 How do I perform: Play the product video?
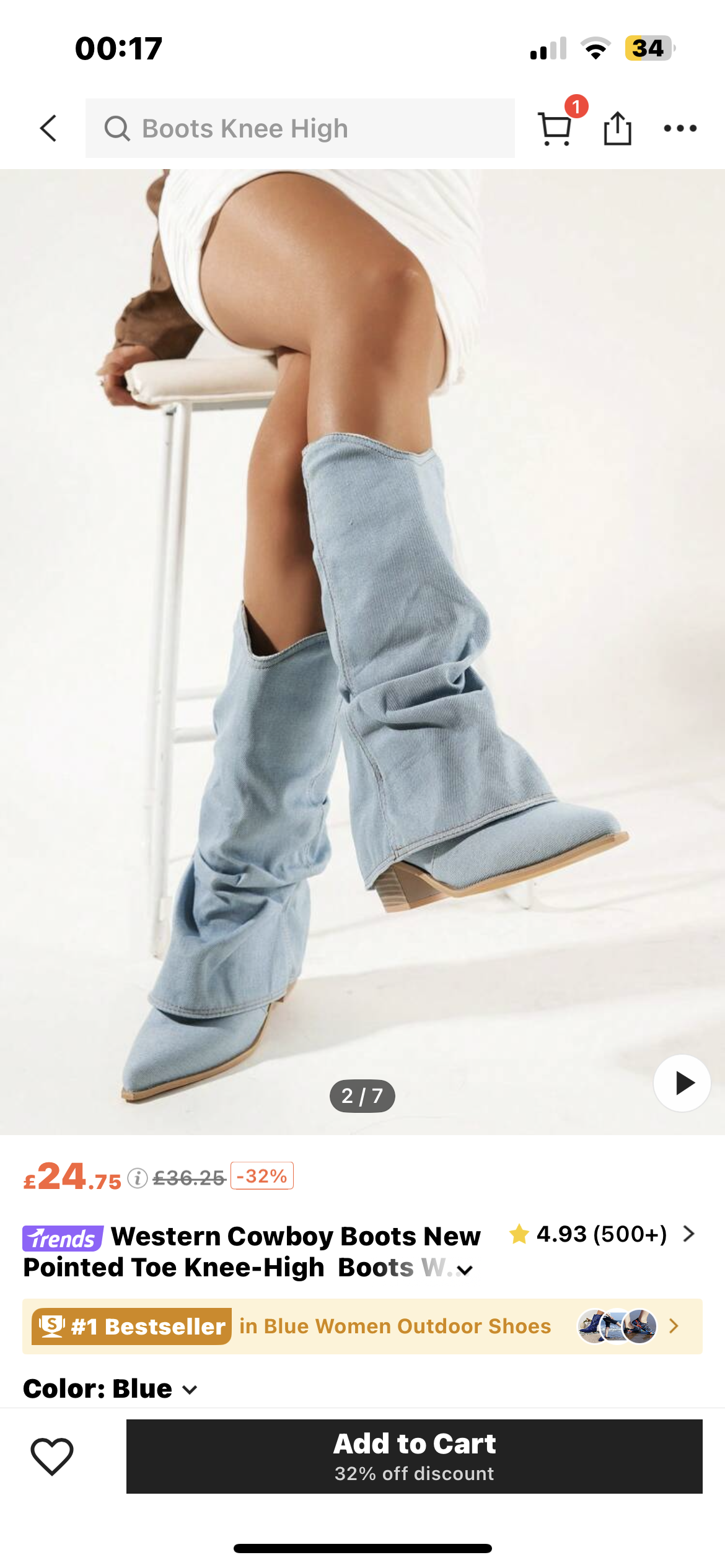coord(682,1083)
